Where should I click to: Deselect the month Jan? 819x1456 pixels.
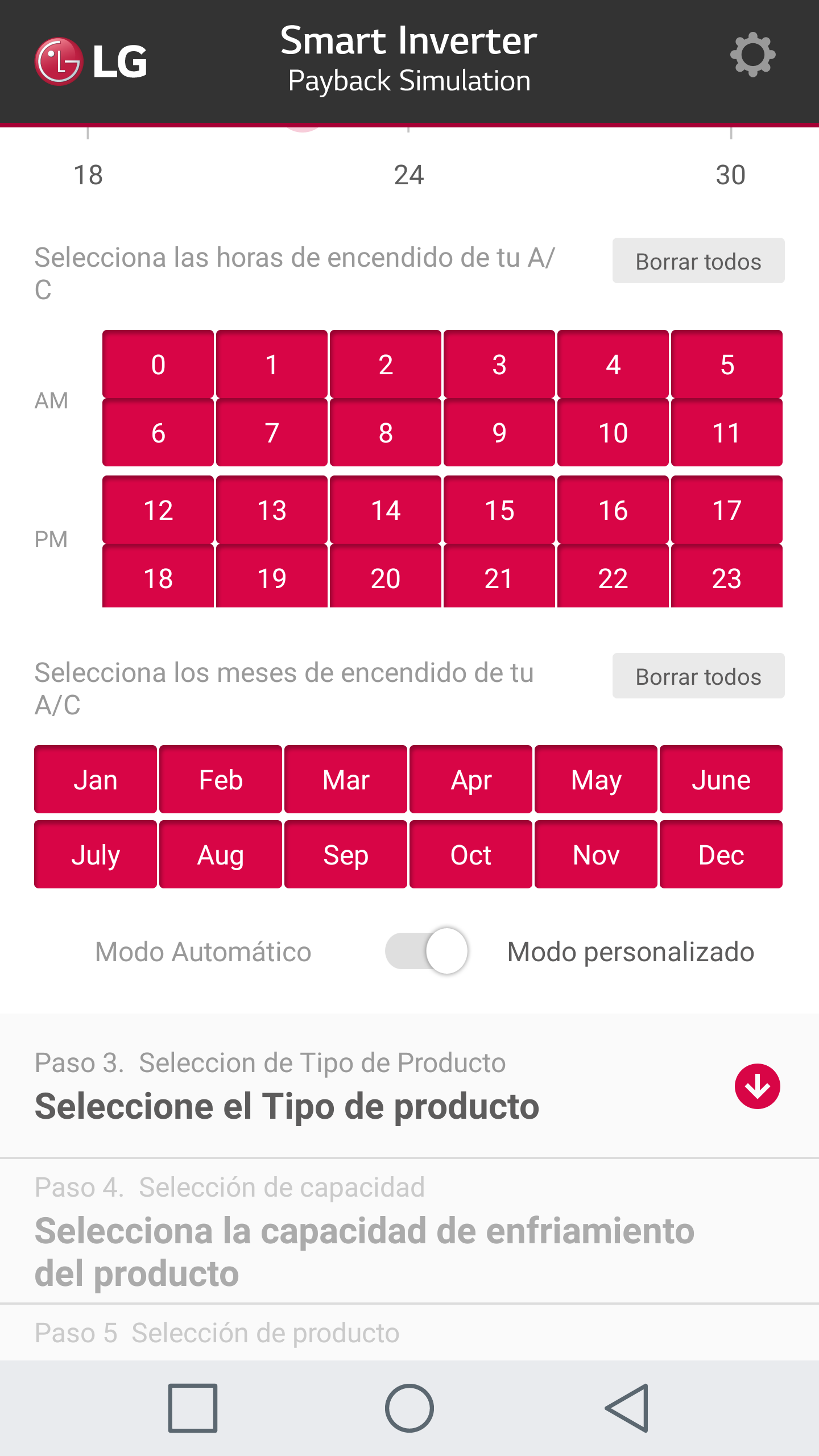[96, 780]
